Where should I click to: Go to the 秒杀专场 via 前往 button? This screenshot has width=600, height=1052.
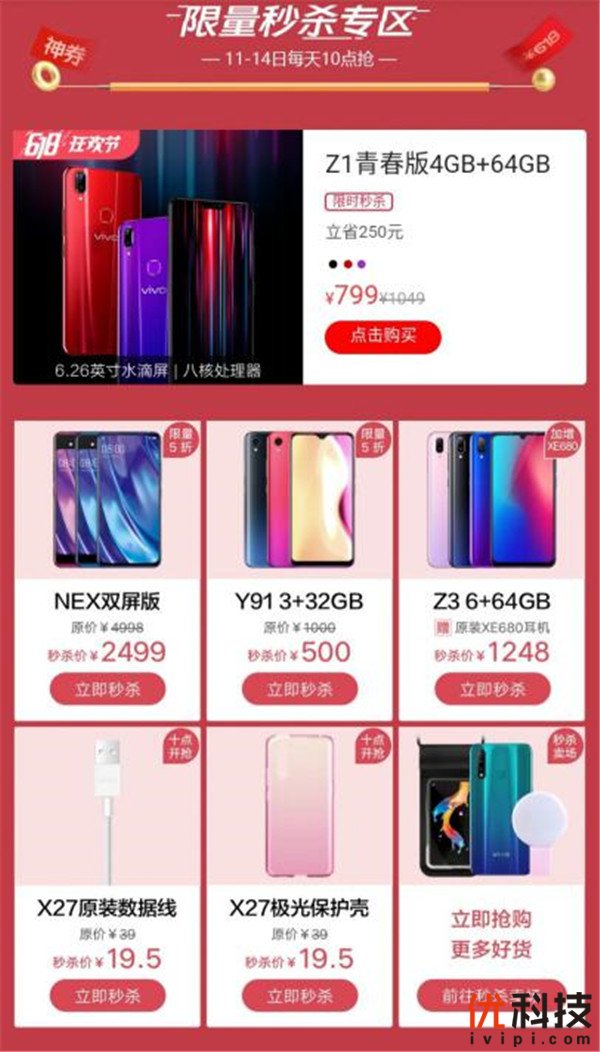tap(458, 996)
